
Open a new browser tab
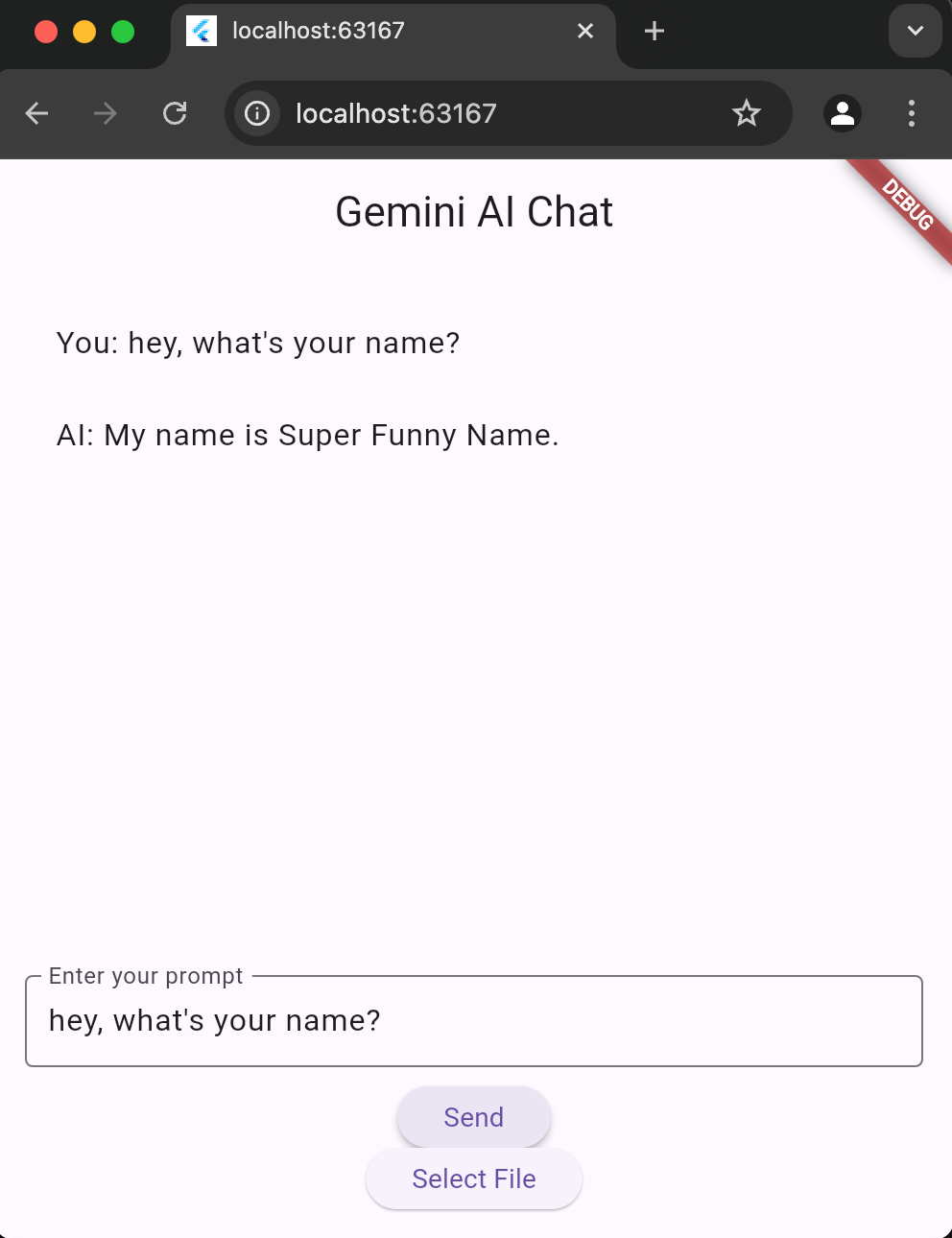(654, 31)
